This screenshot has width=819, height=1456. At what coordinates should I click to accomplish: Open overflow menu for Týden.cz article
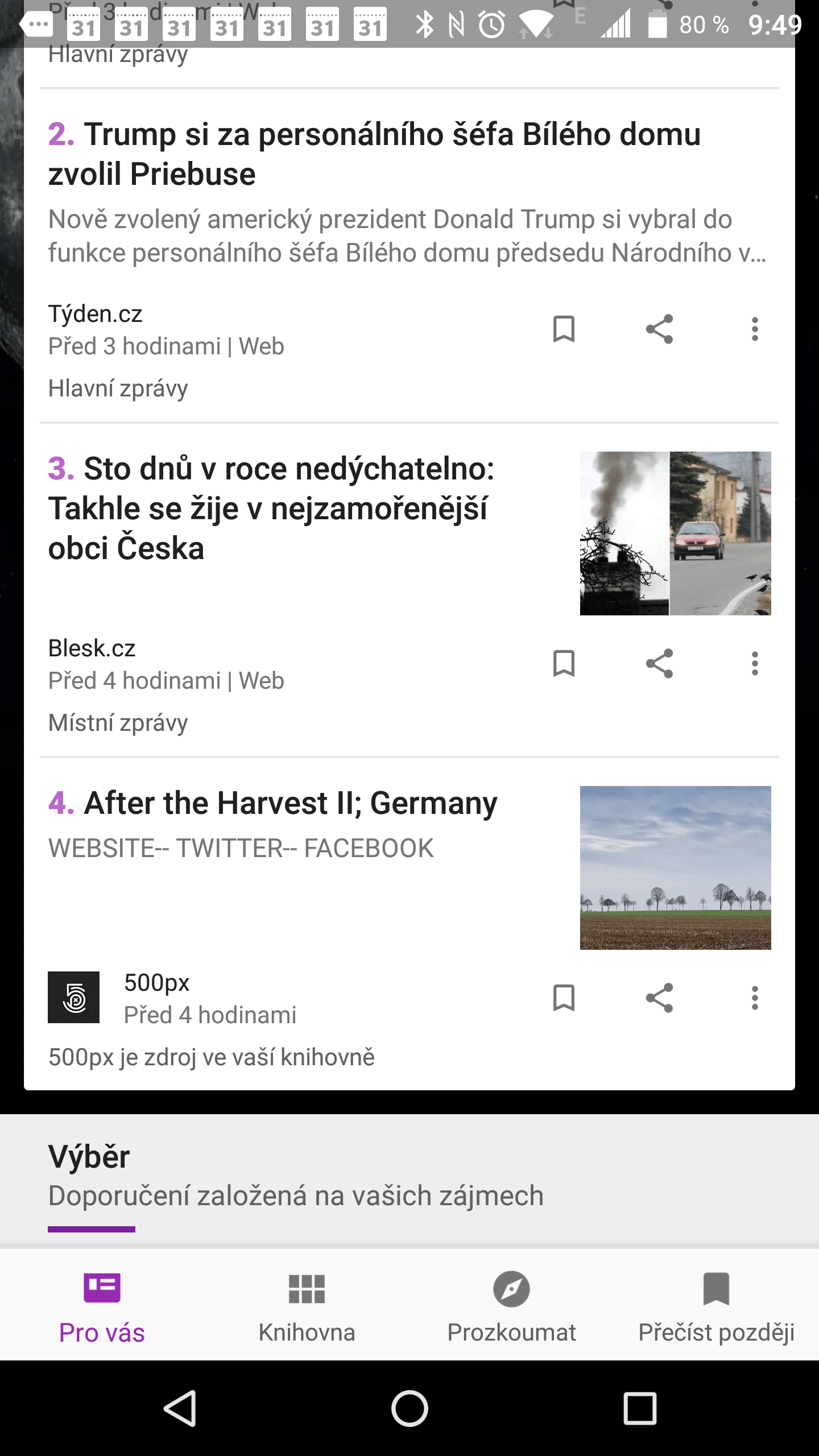(x=755, y=329)
